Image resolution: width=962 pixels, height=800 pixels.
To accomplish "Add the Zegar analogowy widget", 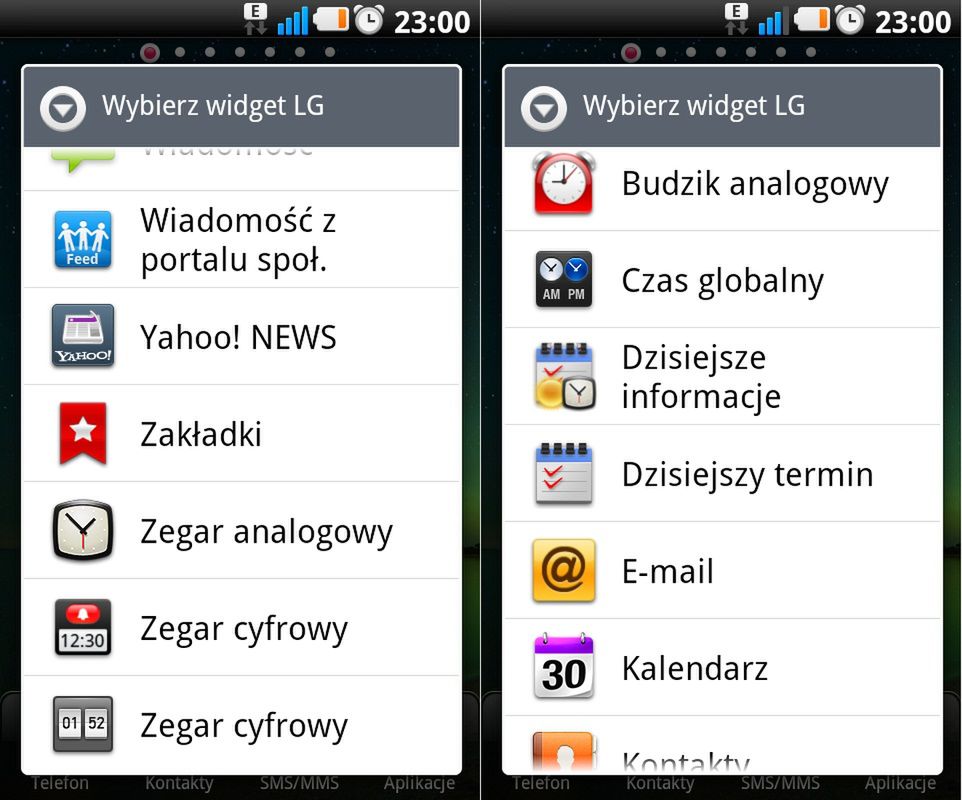I will [x=240, y=531].
